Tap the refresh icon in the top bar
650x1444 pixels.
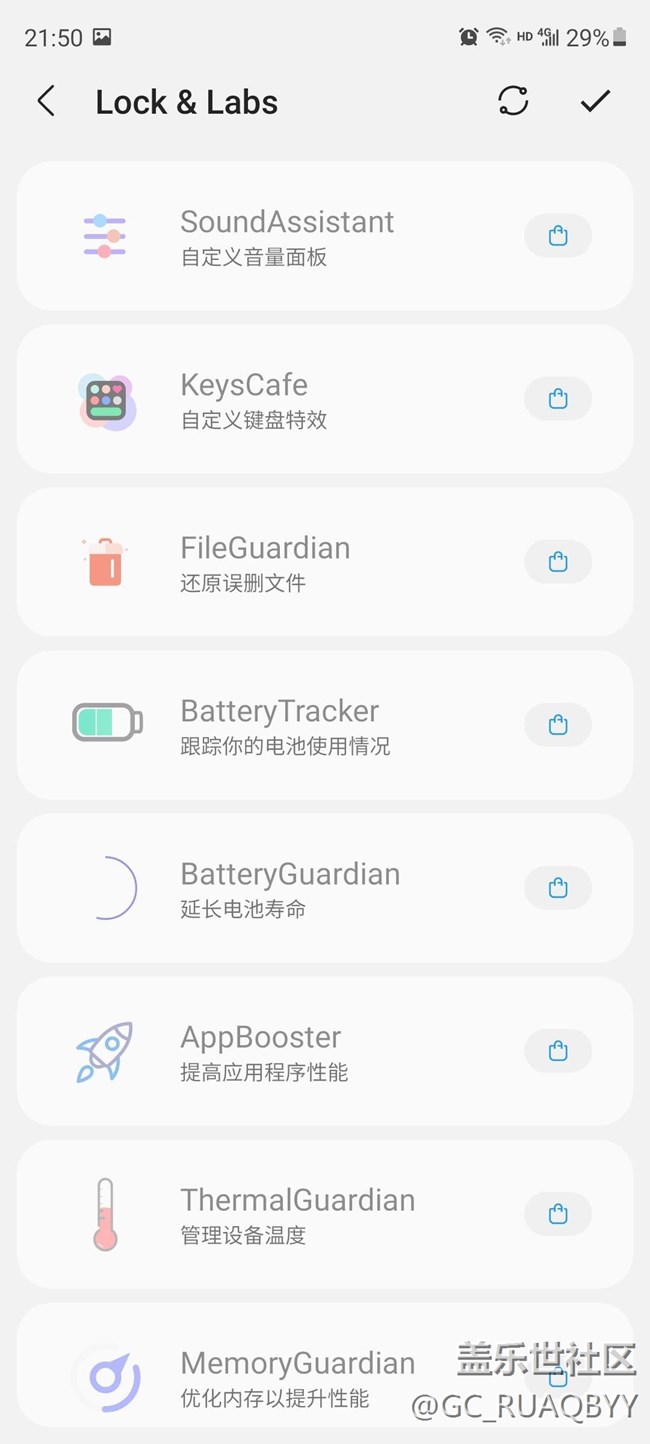[x=513, y=101]
